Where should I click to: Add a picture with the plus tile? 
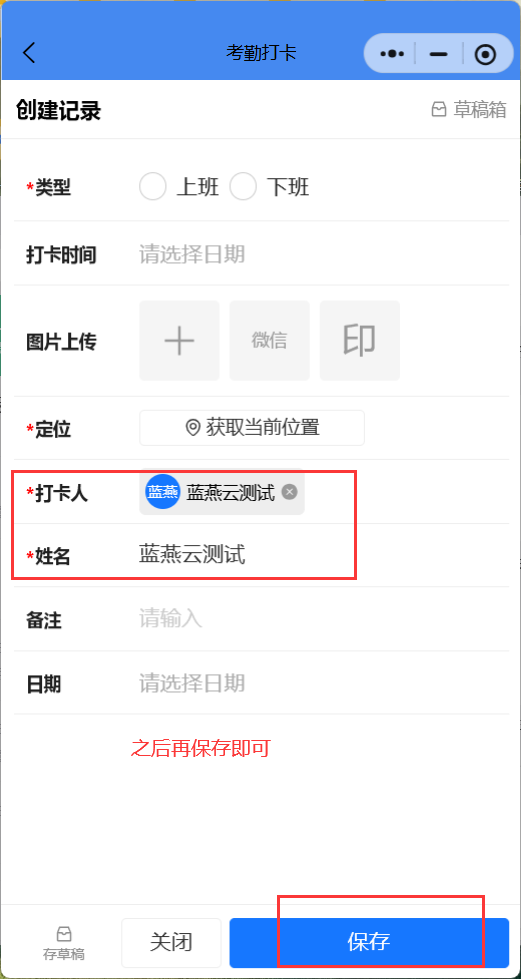click(x=179, y=341)
